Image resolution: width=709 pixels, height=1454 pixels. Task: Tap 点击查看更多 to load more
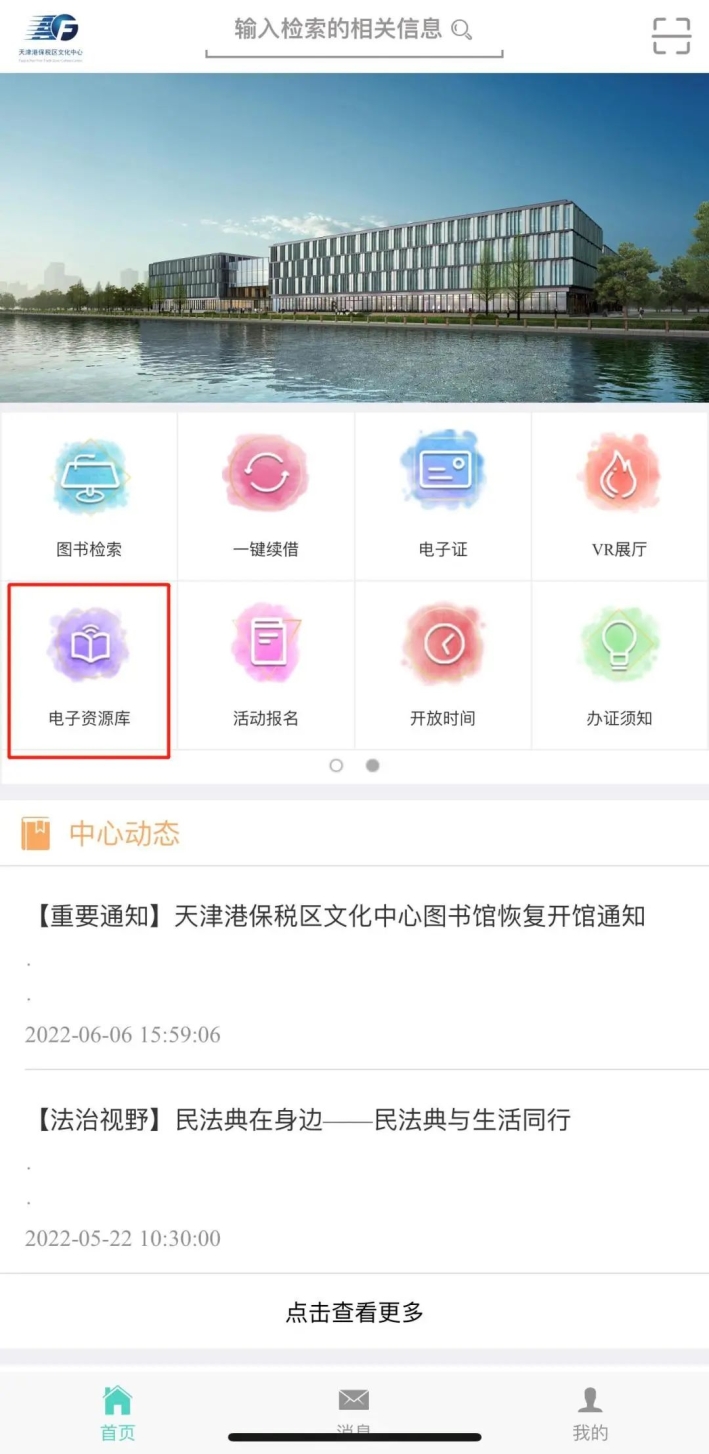point(354,1312)
